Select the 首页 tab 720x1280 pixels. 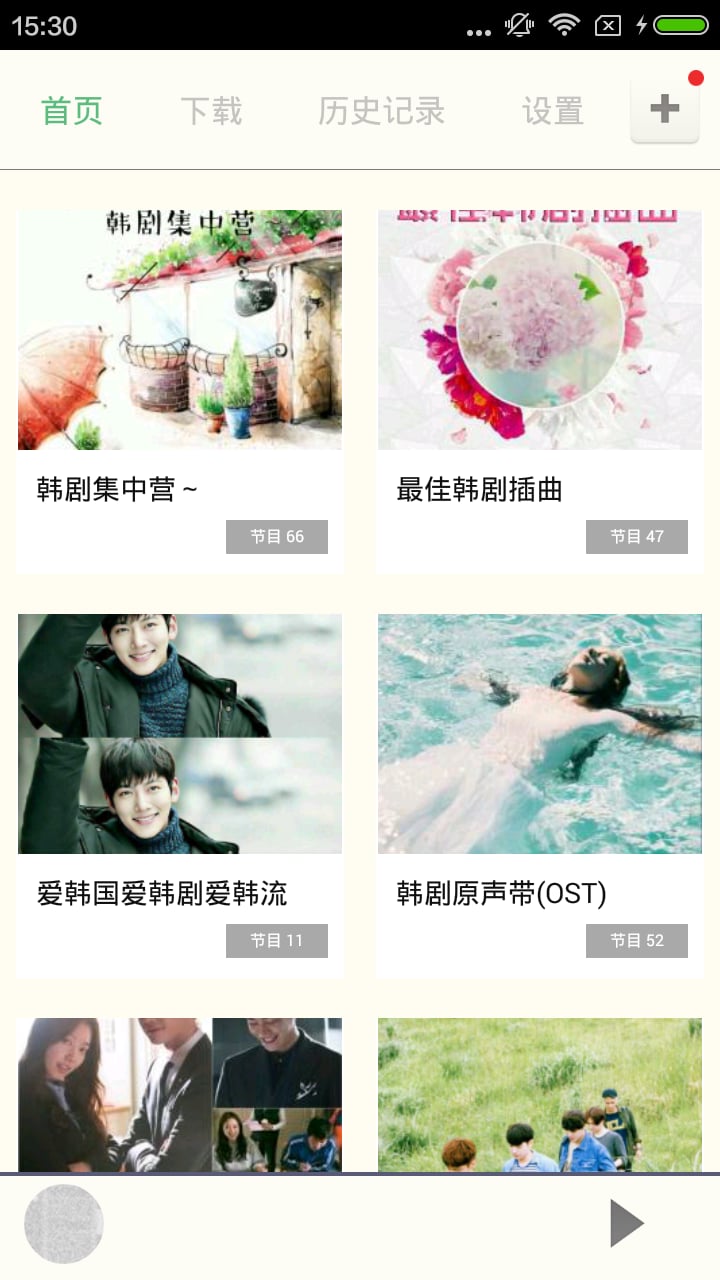[x=72, y=111]
